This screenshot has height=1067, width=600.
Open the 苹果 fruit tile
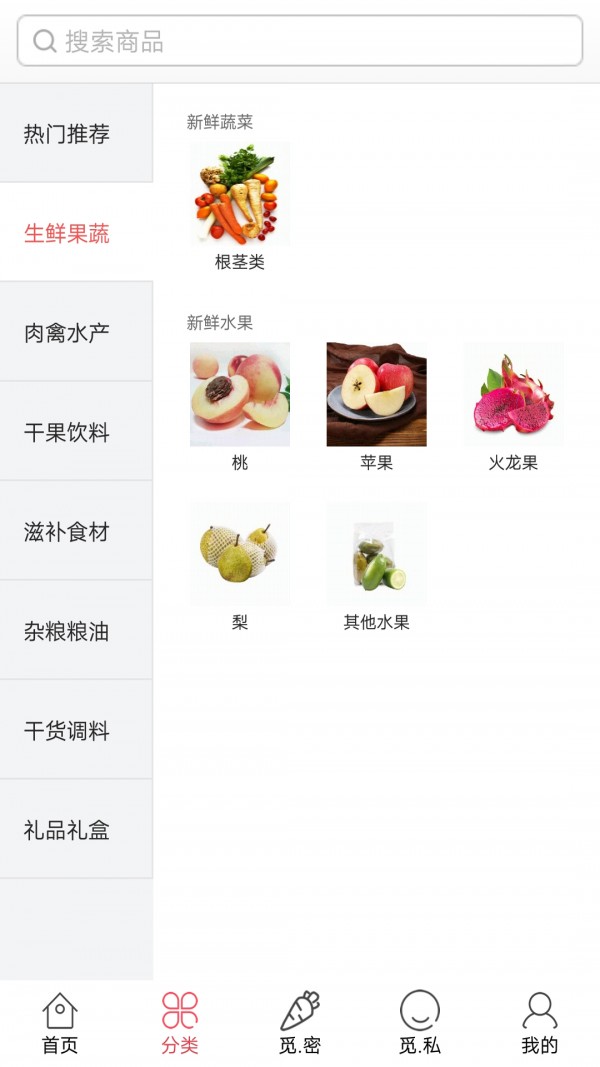pyautogui.click(x=376, y=407)
